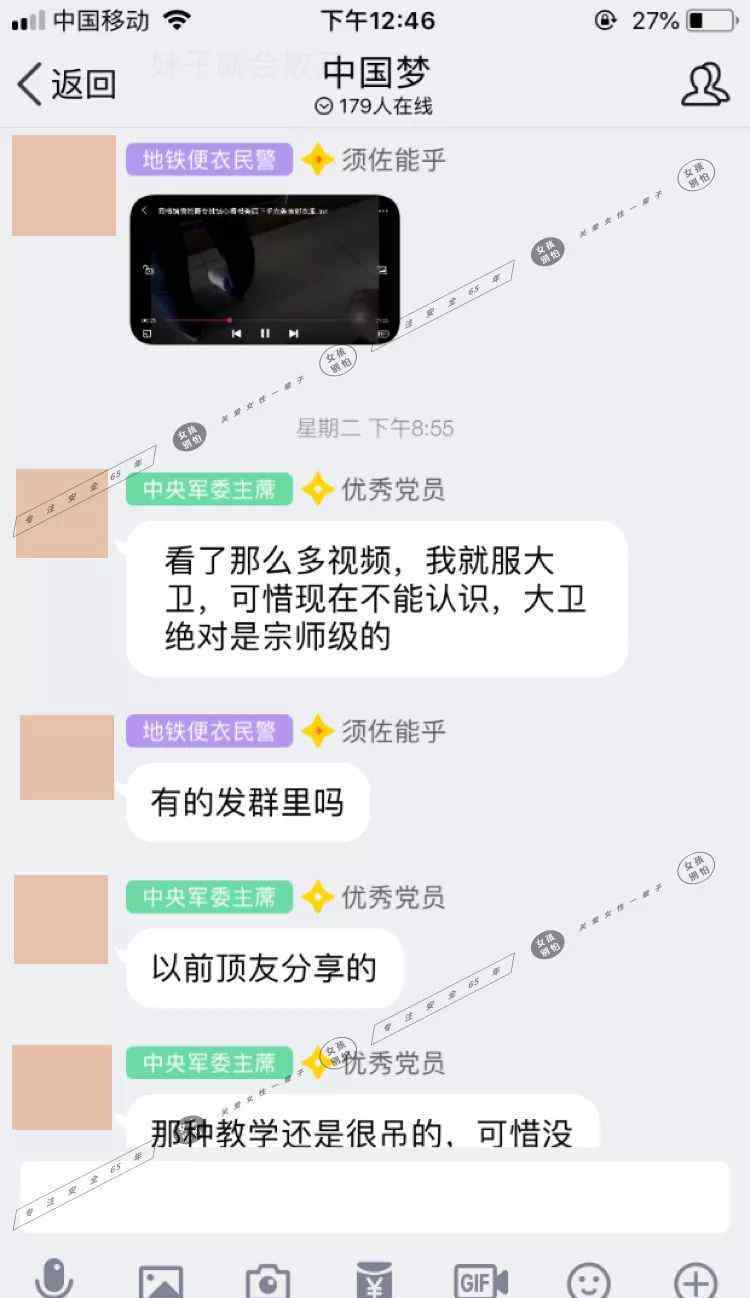Start voice input with the microphone icon
The height and width of the screenshot is (1298, 750).
[x=54, y=1278]
